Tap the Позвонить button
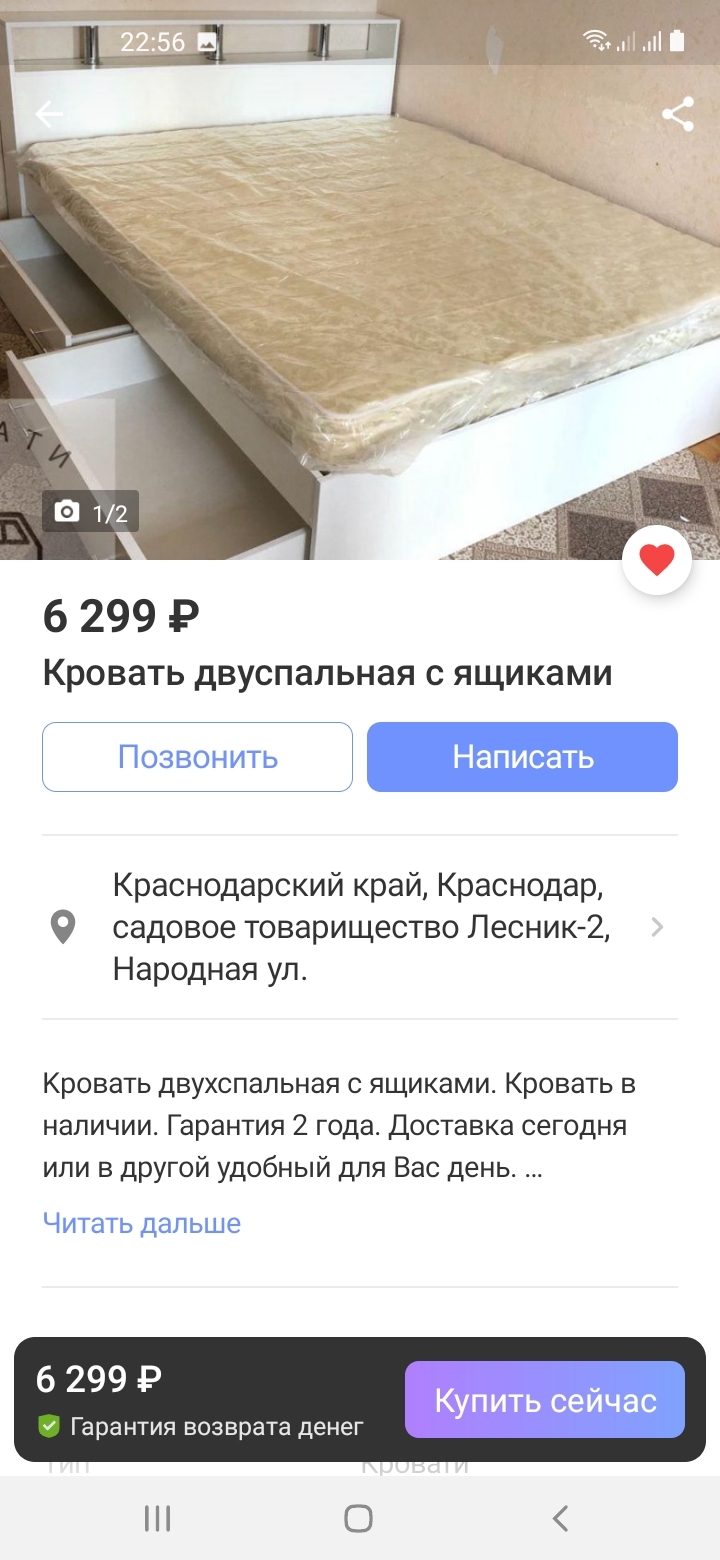This screenshot has height=1560, width=720. [x=197, y=757]
